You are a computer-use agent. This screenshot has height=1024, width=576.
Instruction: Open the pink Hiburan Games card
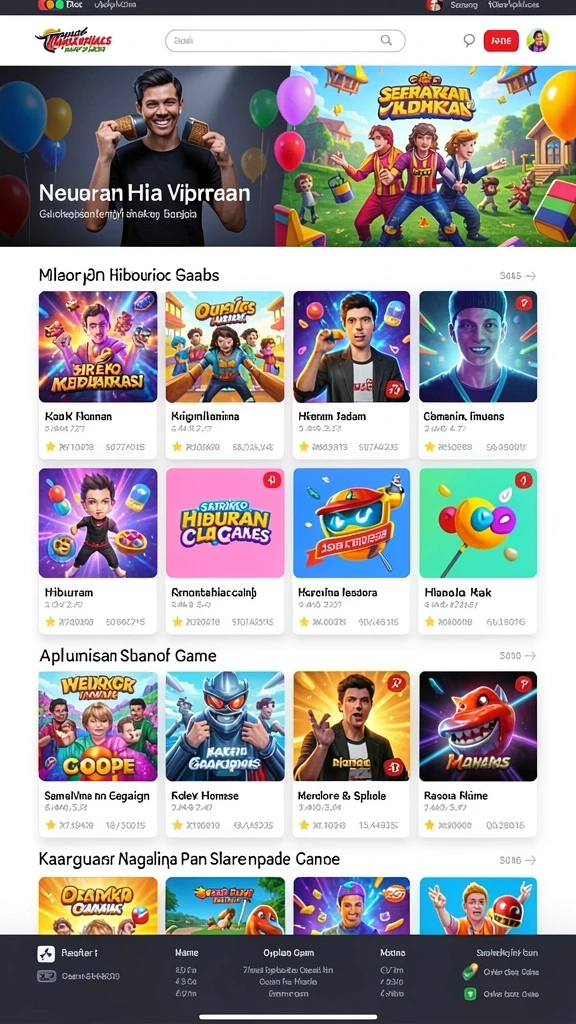point(225,551)
